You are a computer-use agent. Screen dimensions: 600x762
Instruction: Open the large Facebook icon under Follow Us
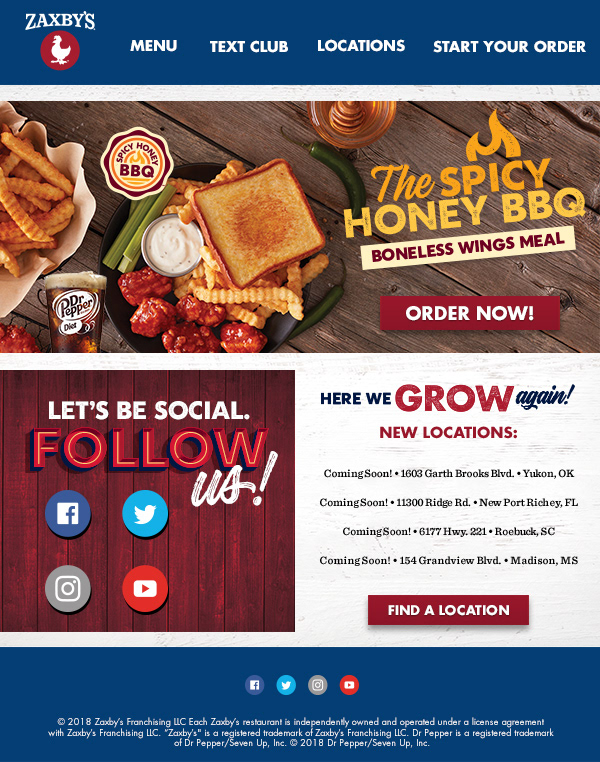pyautogui.click(x=68, y=514)
